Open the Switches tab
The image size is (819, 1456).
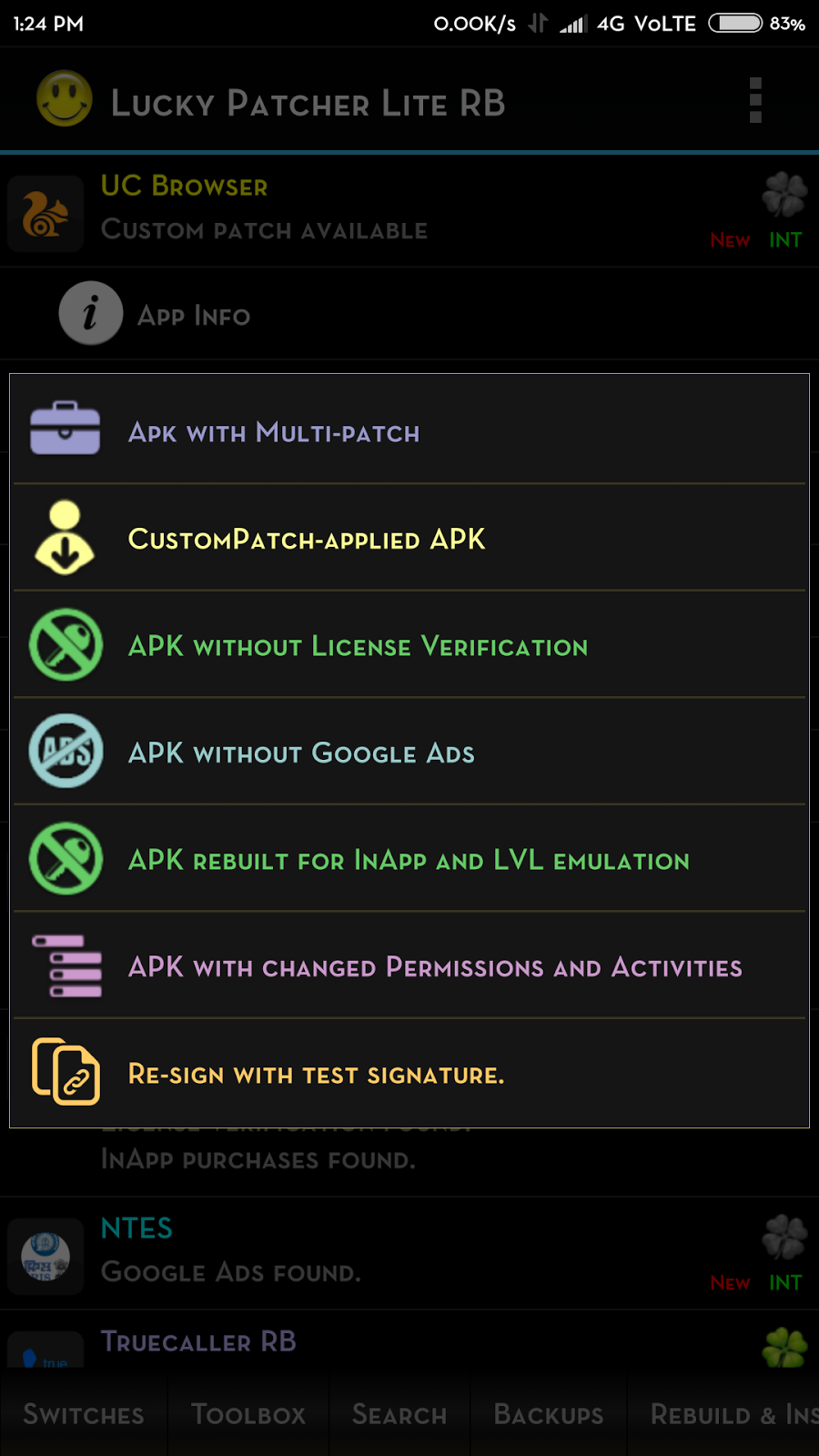(84, 1415)
